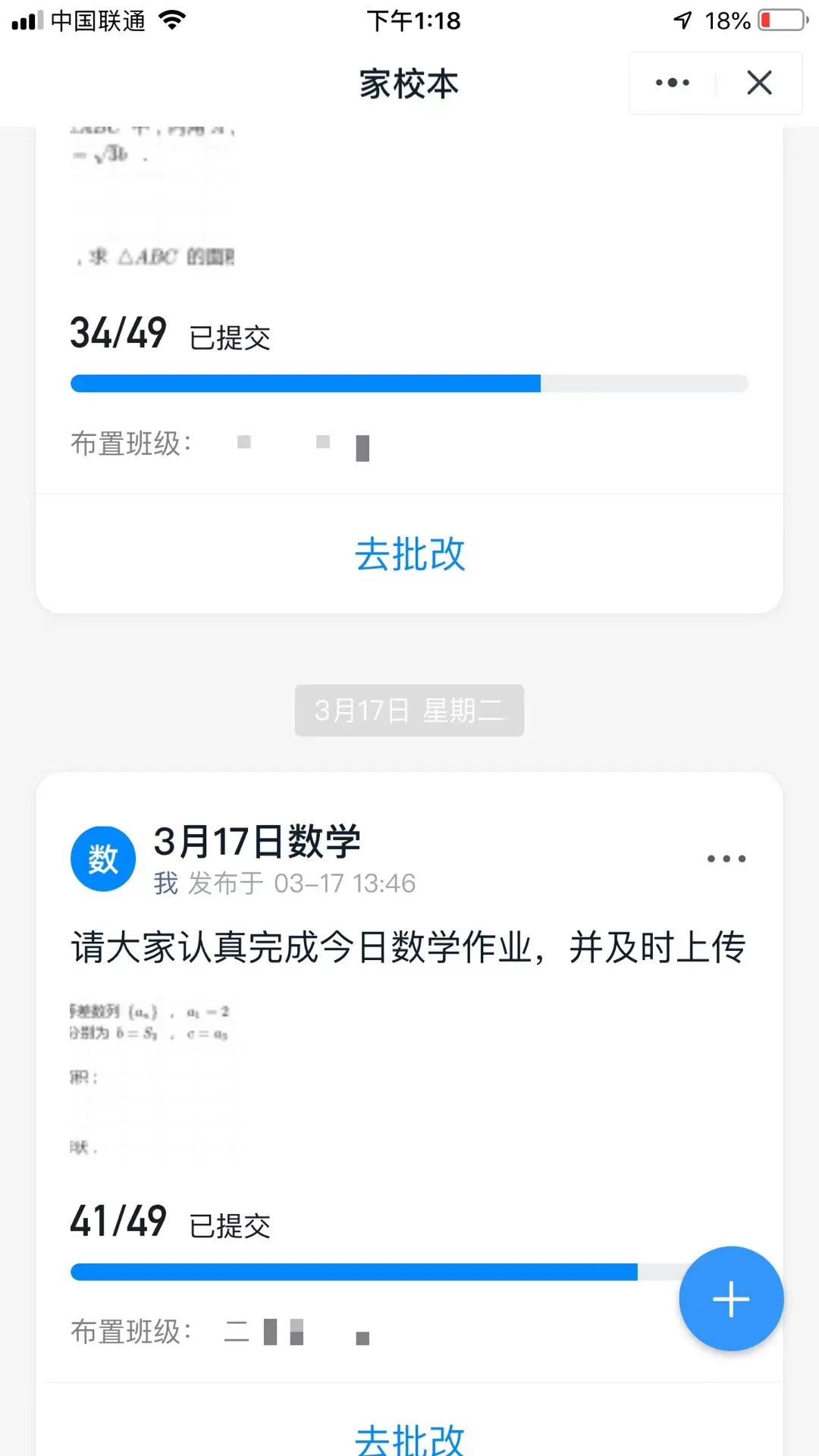This screenshot has height=1456, width=819.
Task: Tap 去批改 for the 34/49 homework
Action: [409, 554]
